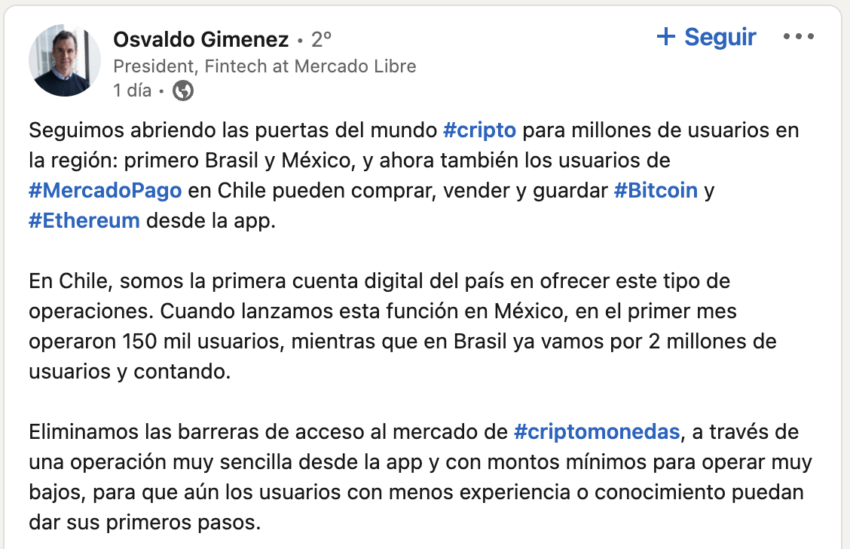This screenshot has width=850, height=549.
Task: Open the #cripto hashtag
Action: [479, 131]
